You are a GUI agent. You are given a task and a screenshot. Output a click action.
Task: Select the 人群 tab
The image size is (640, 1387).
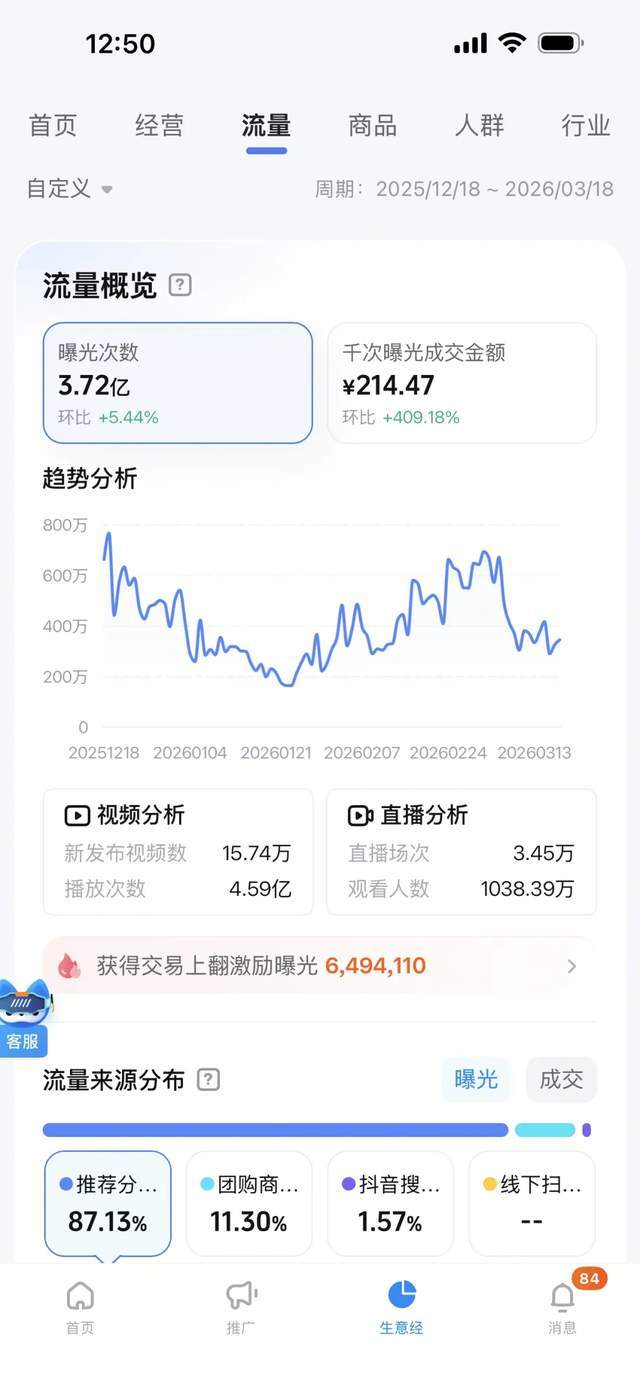479,126
